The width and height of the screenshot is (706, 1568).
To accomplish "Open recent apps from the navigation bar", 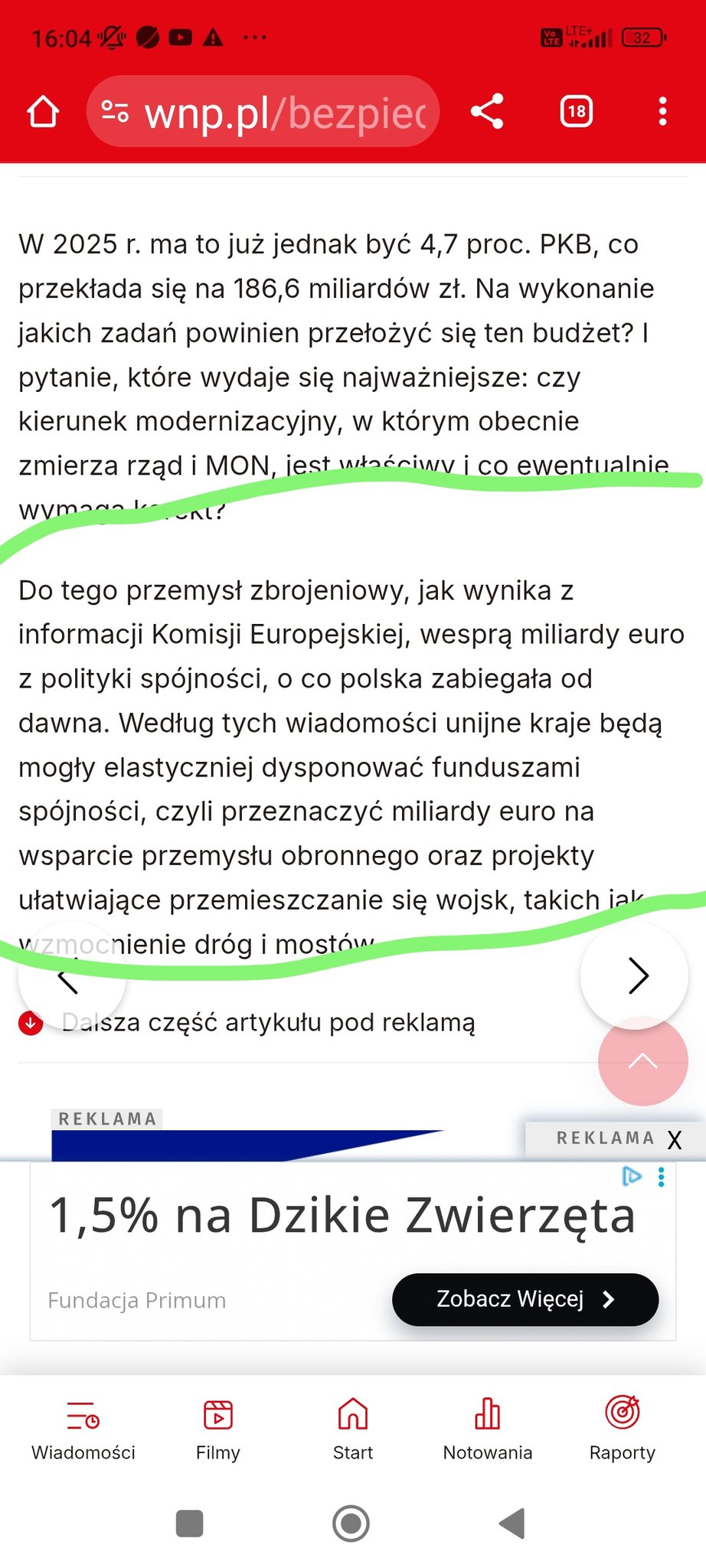I will pos(189,1523).
